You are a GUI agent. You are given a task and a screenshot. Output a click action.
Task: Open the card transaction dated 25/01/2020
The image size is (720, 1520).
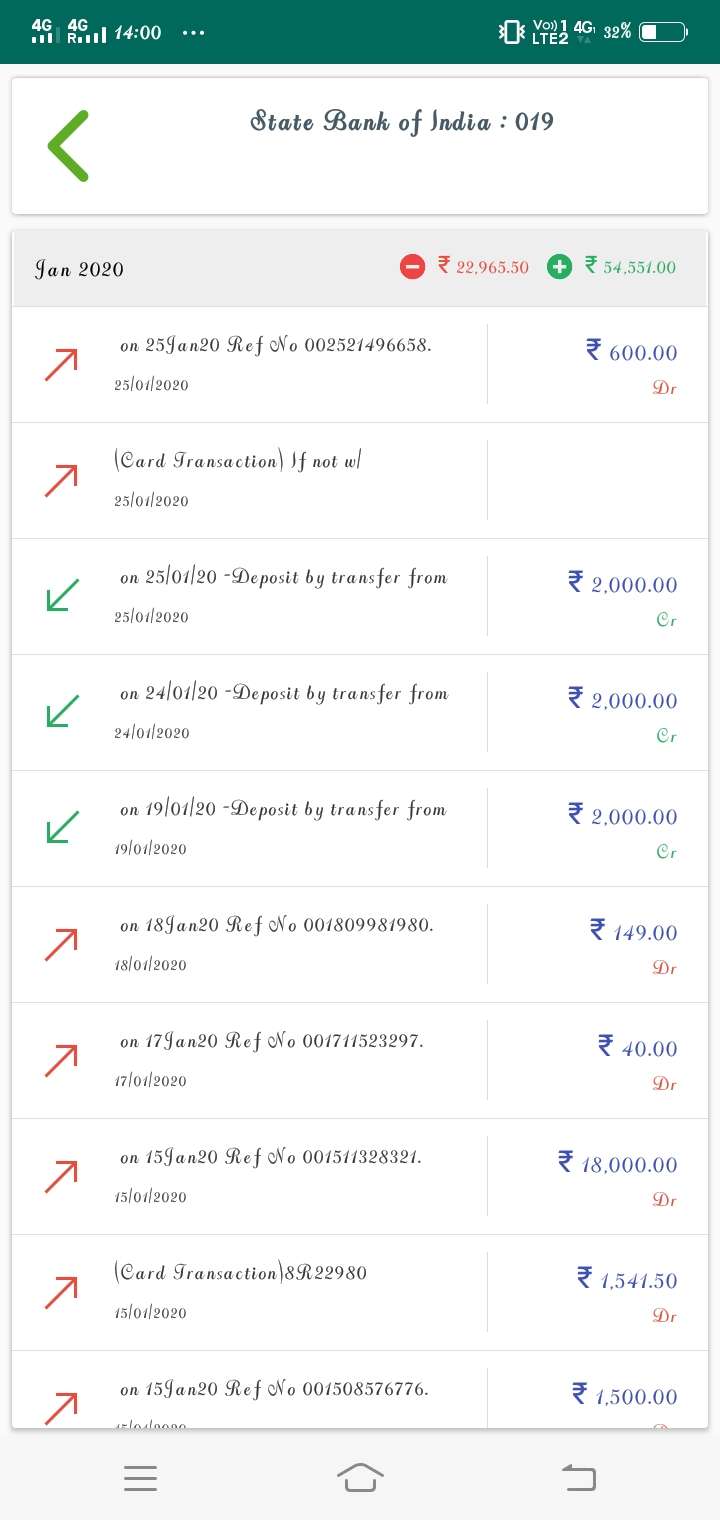360,481
